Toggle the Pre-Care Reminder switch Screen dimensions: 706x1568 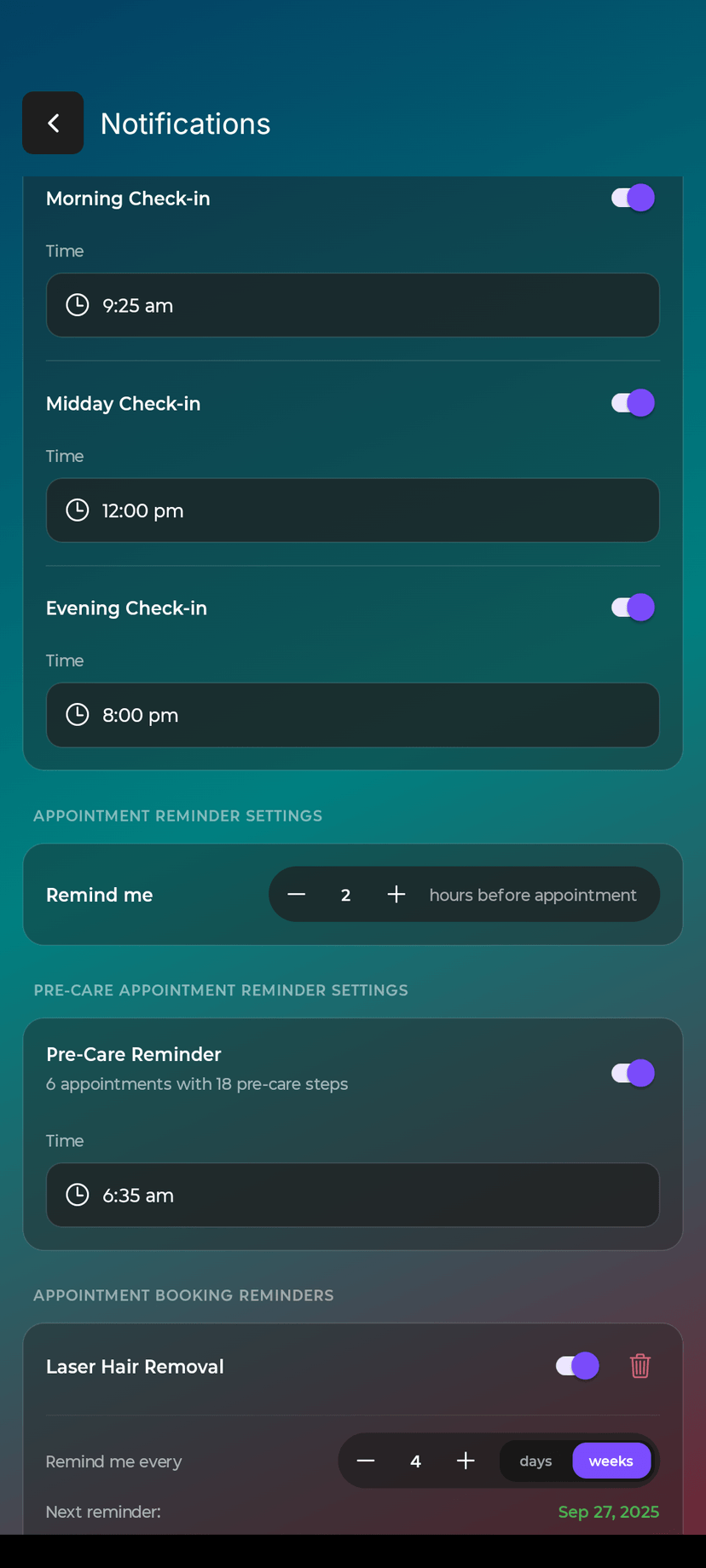633,1073
